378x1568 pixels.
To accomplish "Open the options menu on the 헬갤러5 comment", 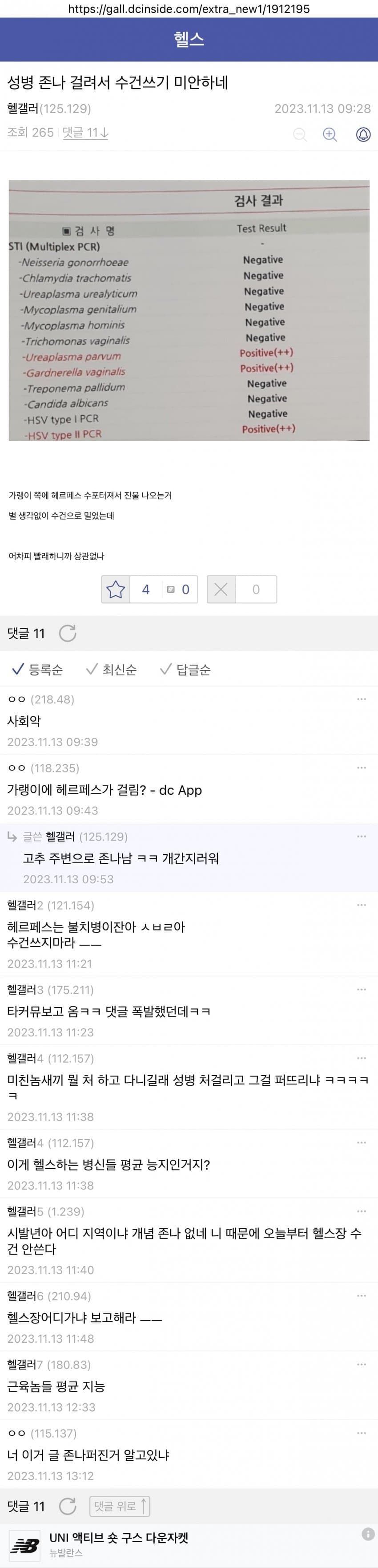I will [362, 1211].
